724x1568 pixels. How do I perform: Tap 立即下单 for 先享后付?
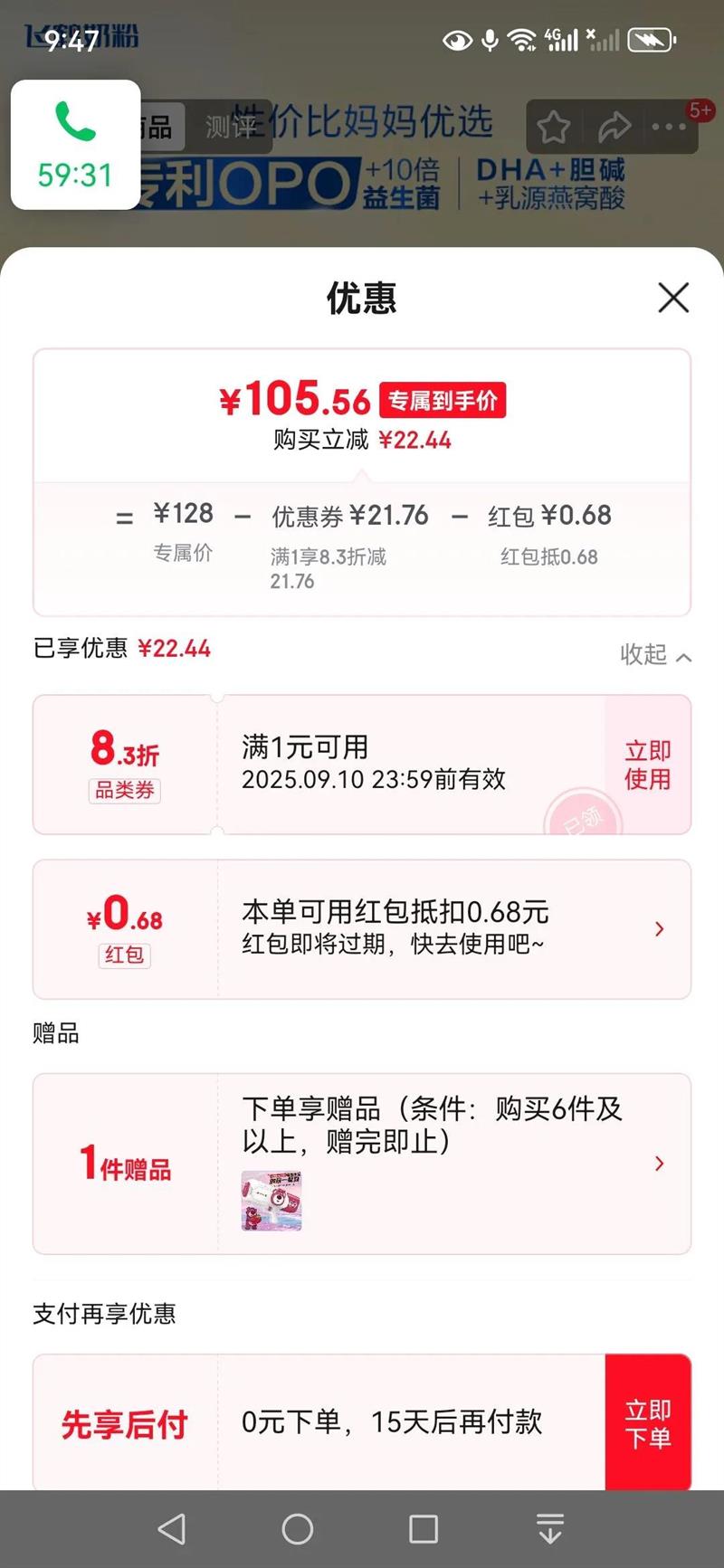coord(648,1423)
